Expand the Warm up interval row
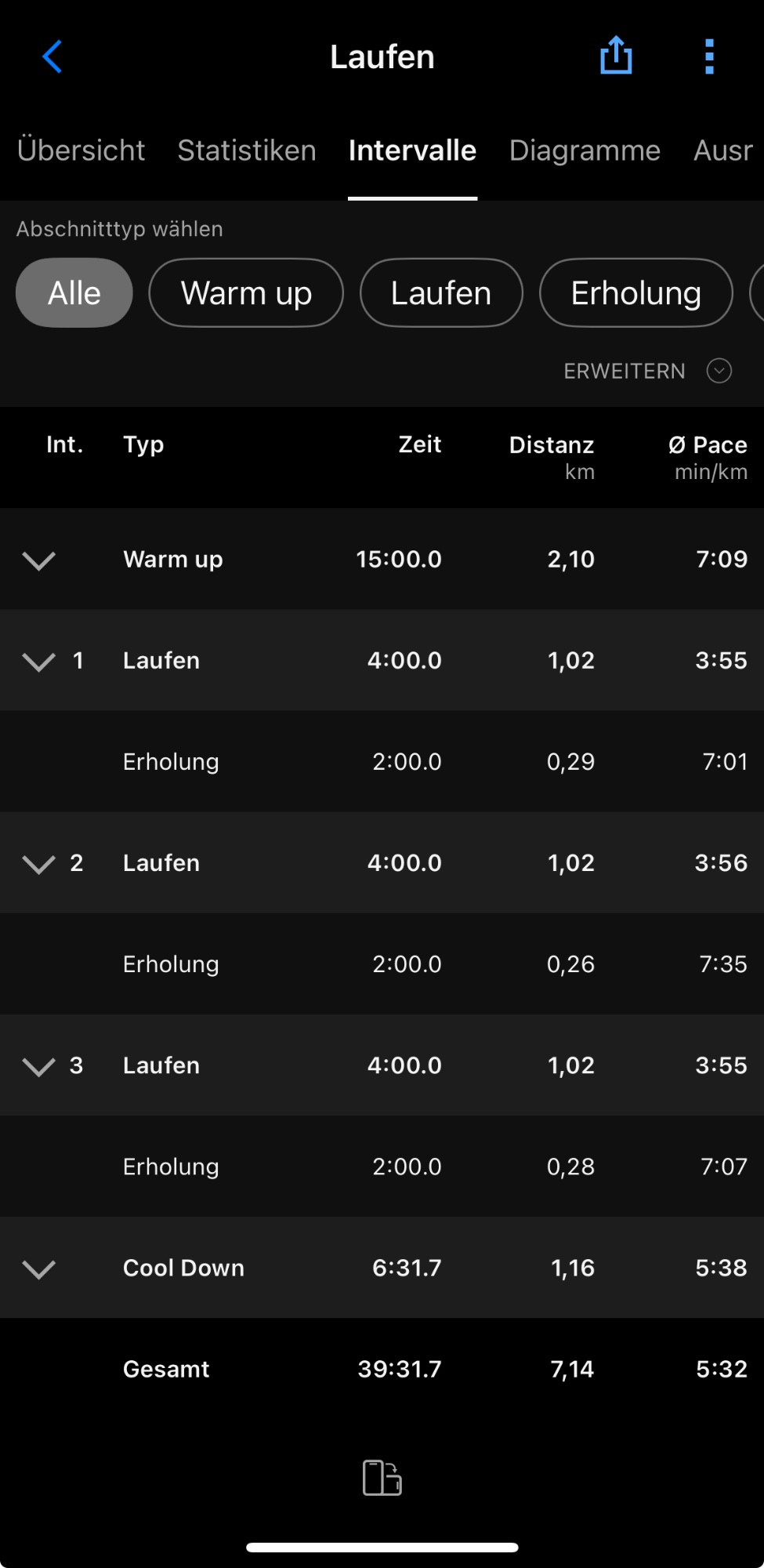 (38, 560)
